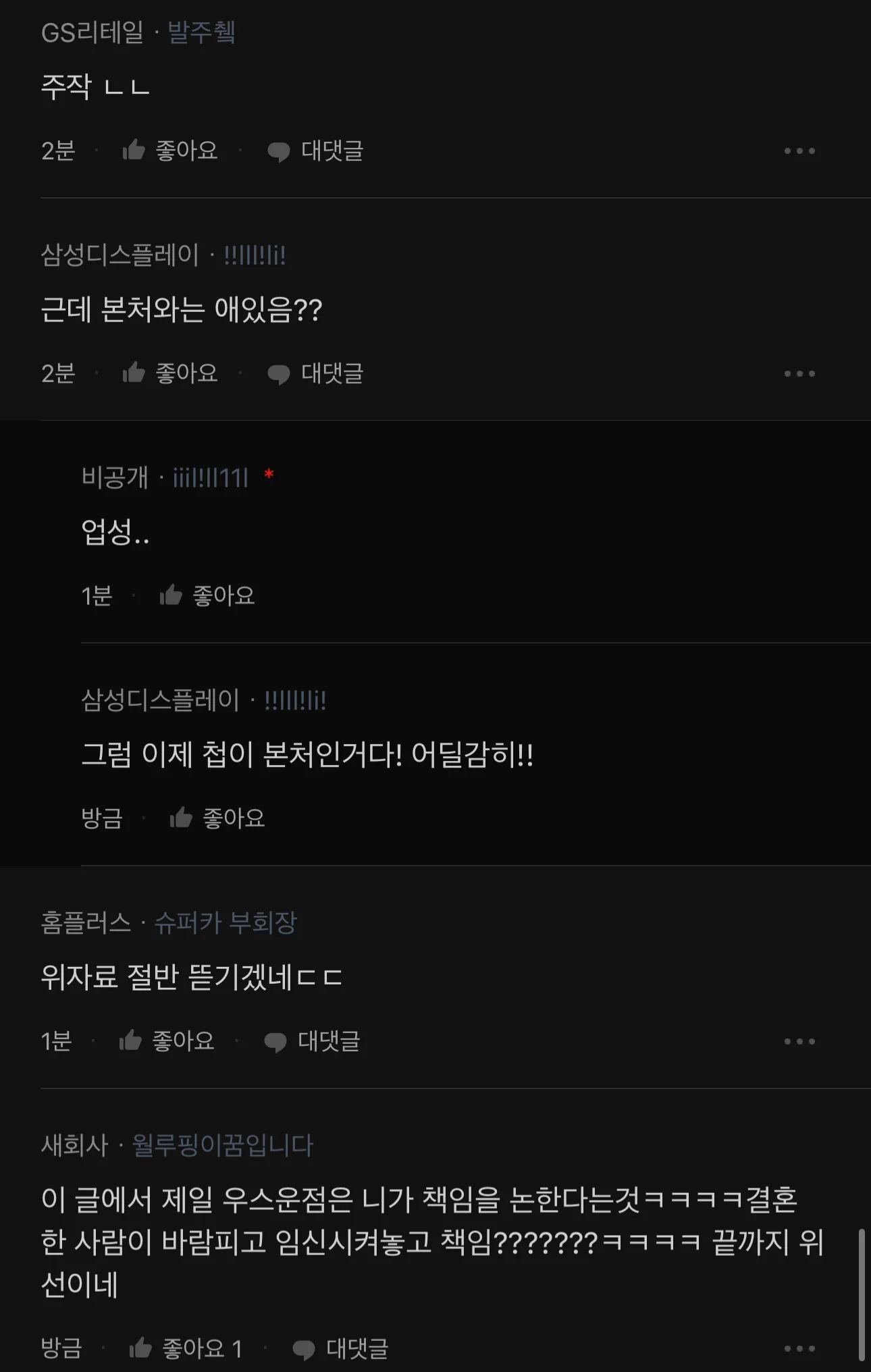
Task: Like 슈퍼카 부회장's comment
Action: click(x=167, y=1040)
